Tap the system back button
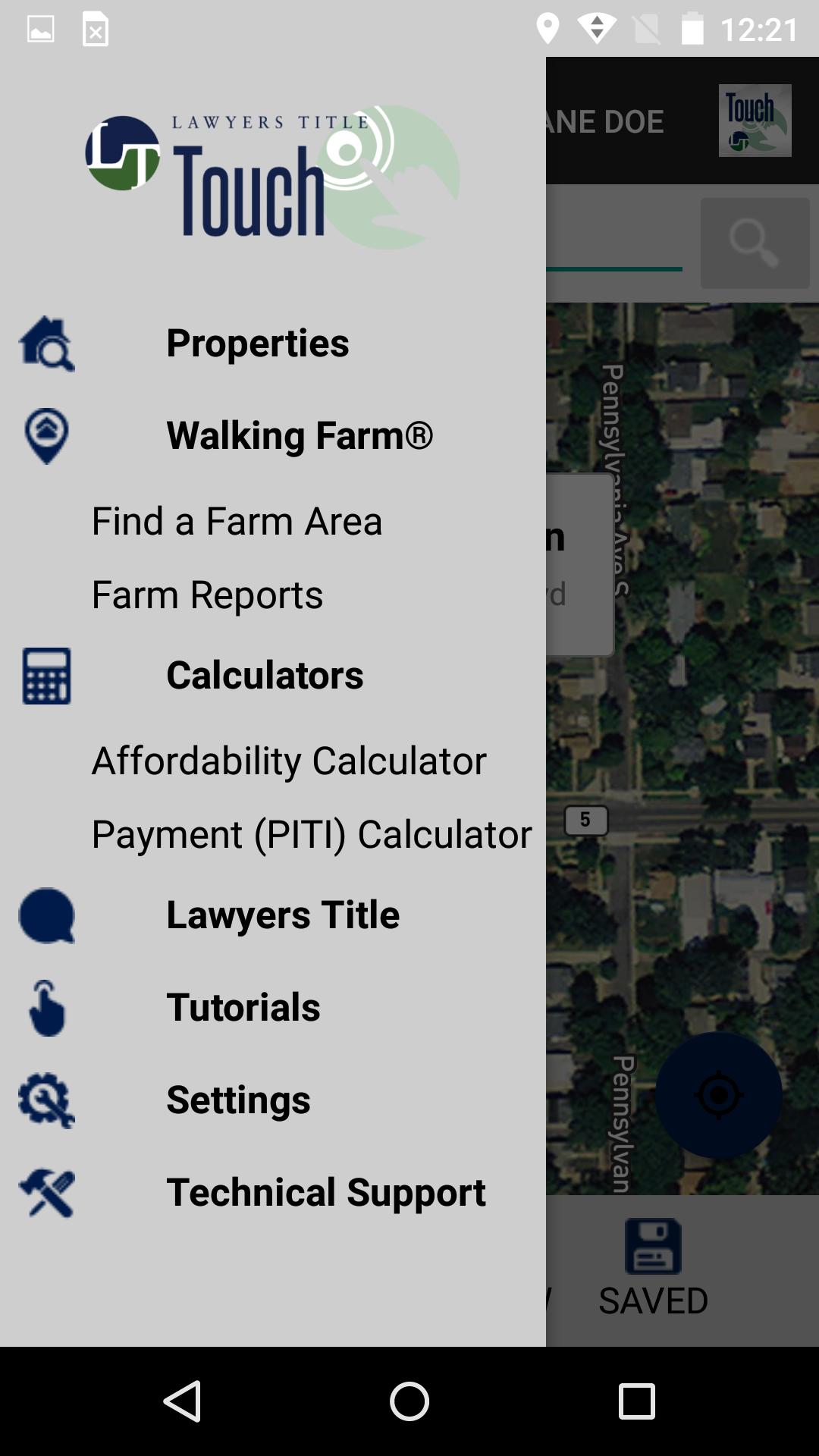The height and width of the screenshot is (1456, 819). 182,1401
